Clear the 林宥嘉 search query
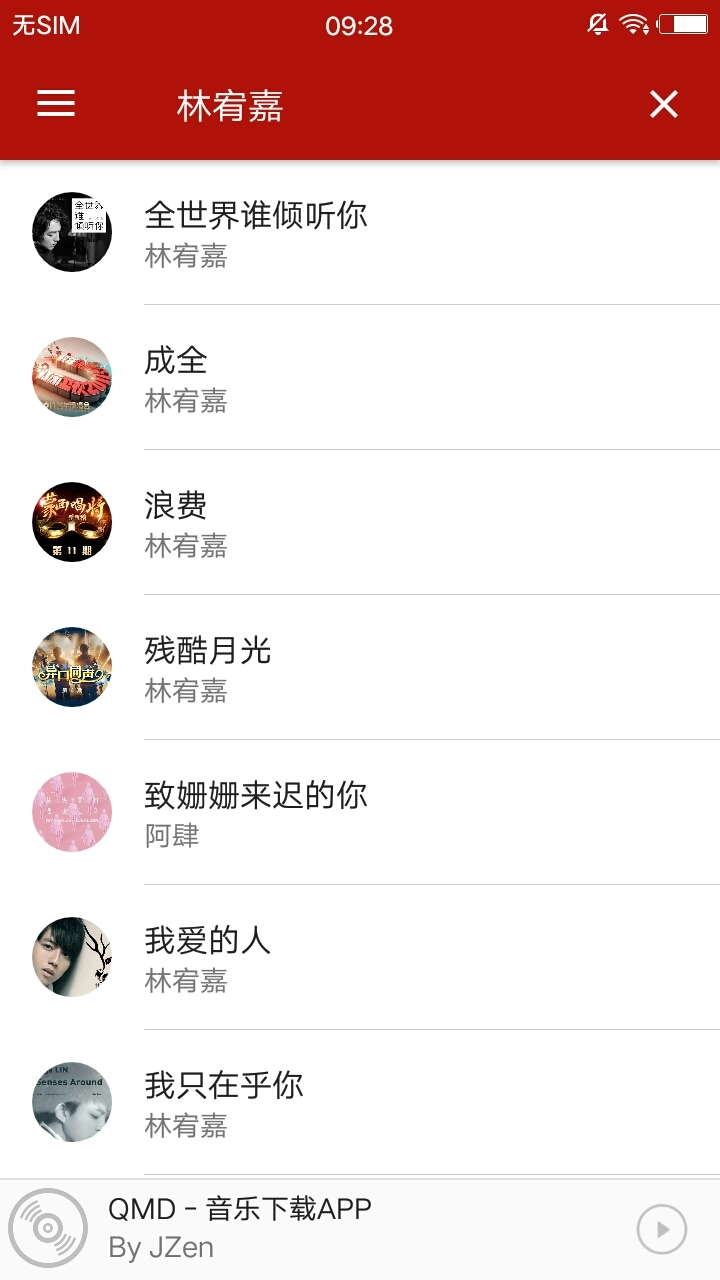The width and height of the screenshot is (720, 1280). [662, 103]
